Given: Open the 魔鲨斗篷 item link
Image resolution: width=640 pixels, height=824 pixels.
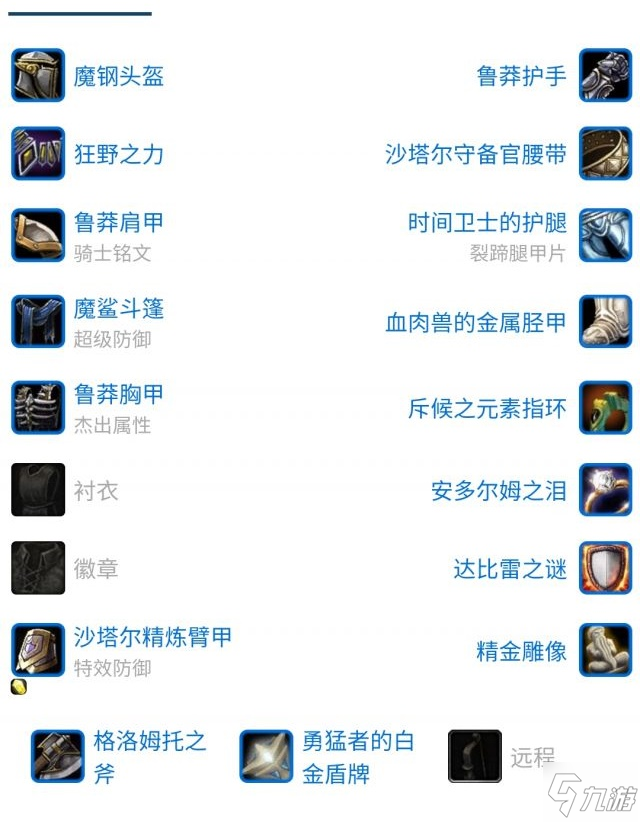Looking at the screenshot, I should [x=118, y=309].
